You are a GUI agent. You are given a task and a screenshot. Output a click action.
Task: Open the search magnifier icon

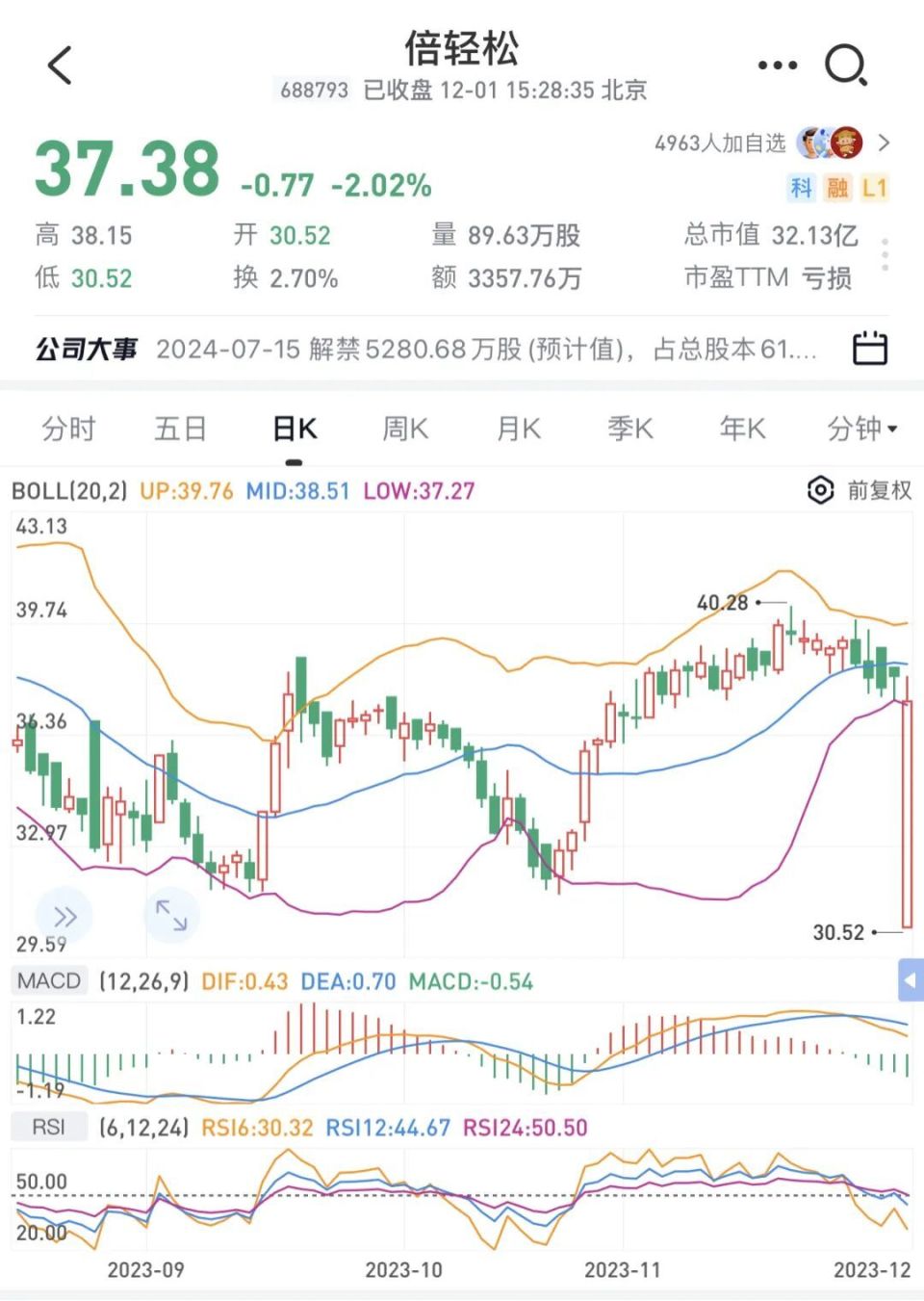846,65
